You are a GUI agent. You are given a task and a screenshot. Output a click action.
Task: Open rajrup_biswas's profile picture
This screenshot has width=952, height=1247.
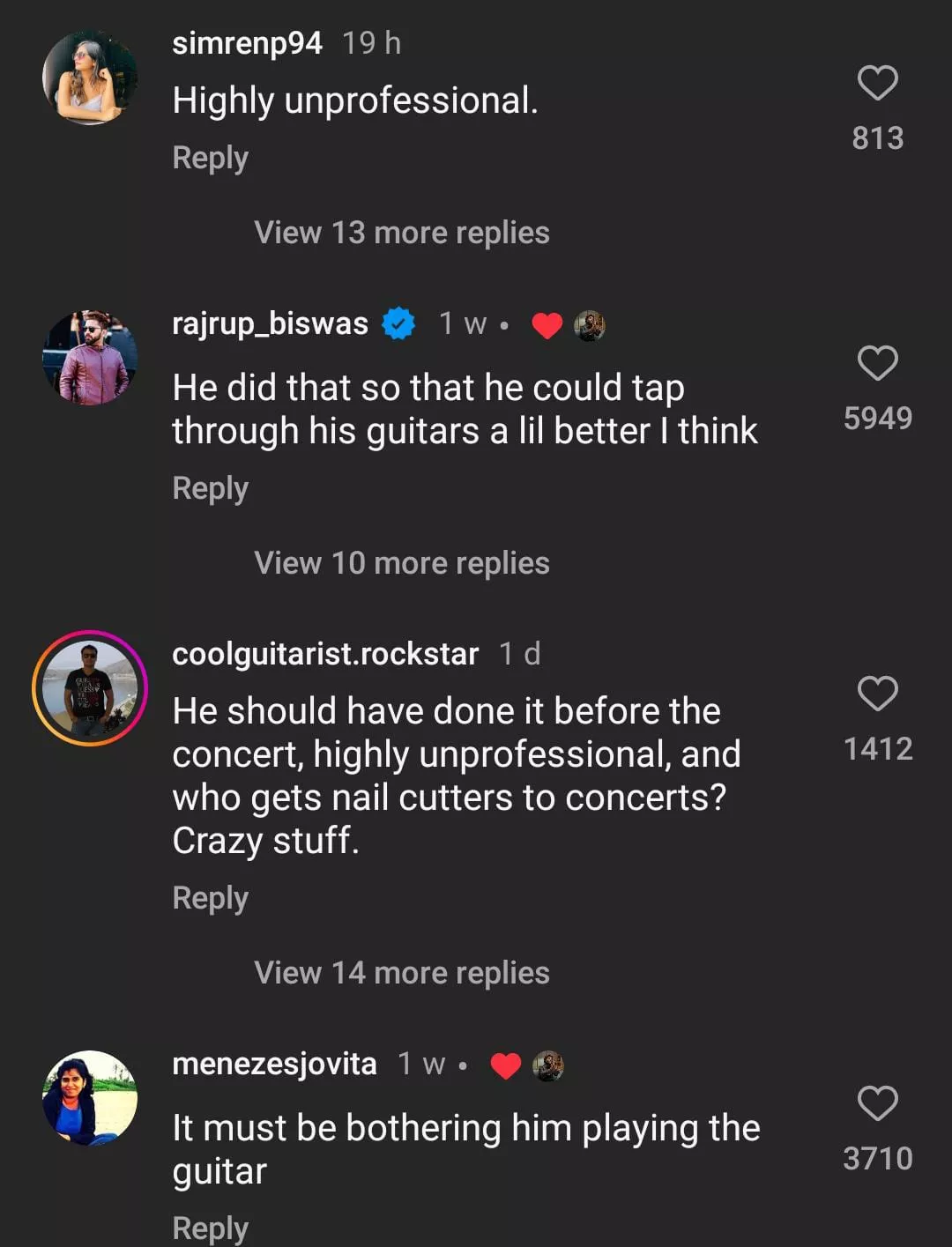90,358
